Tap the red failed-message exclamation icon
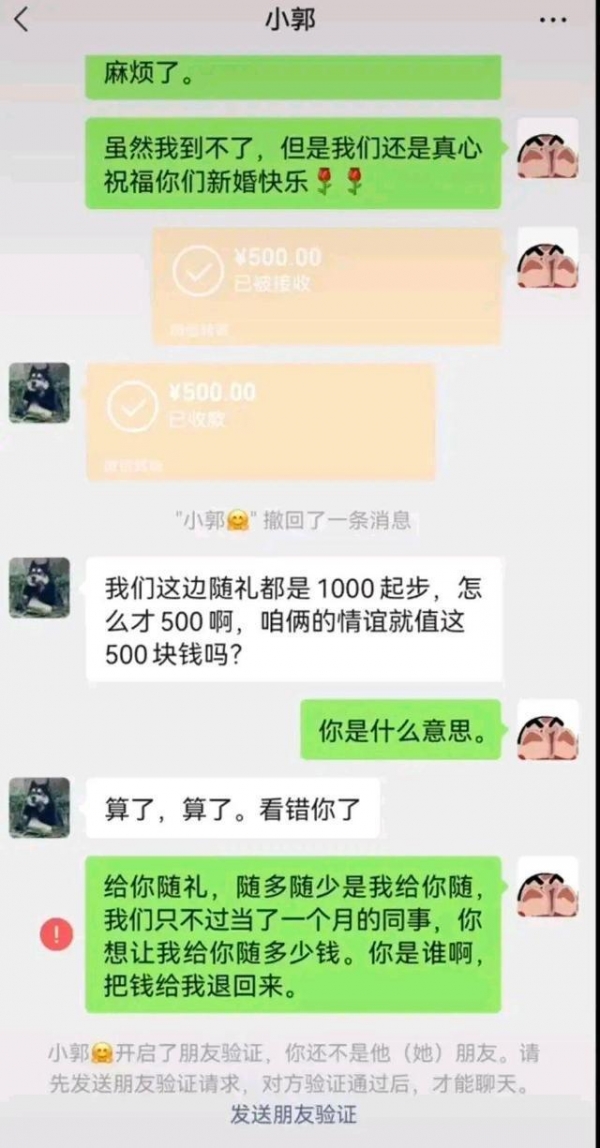Viewport: 600px width, 1148px height. [55, 935]
